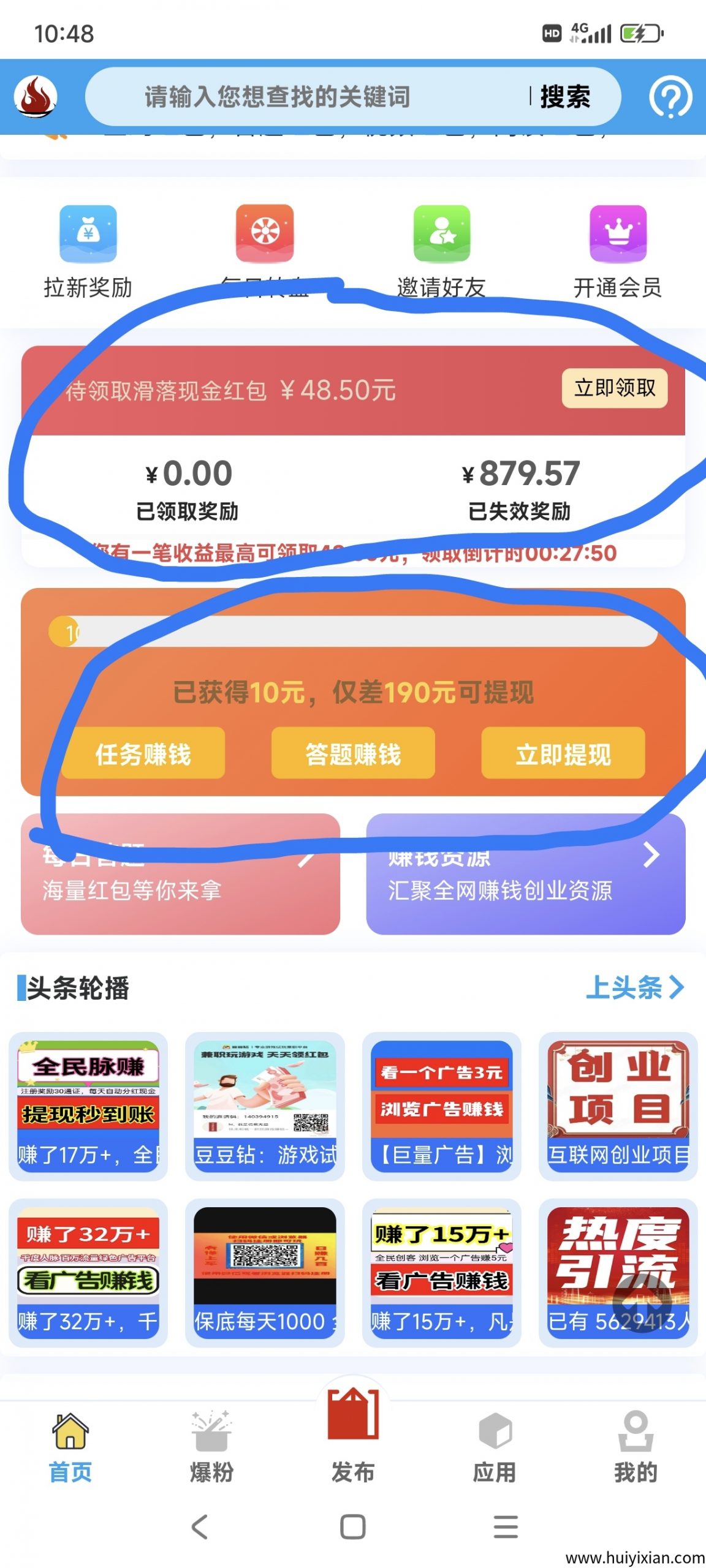Open the help question mark icon

click(670, 97)
